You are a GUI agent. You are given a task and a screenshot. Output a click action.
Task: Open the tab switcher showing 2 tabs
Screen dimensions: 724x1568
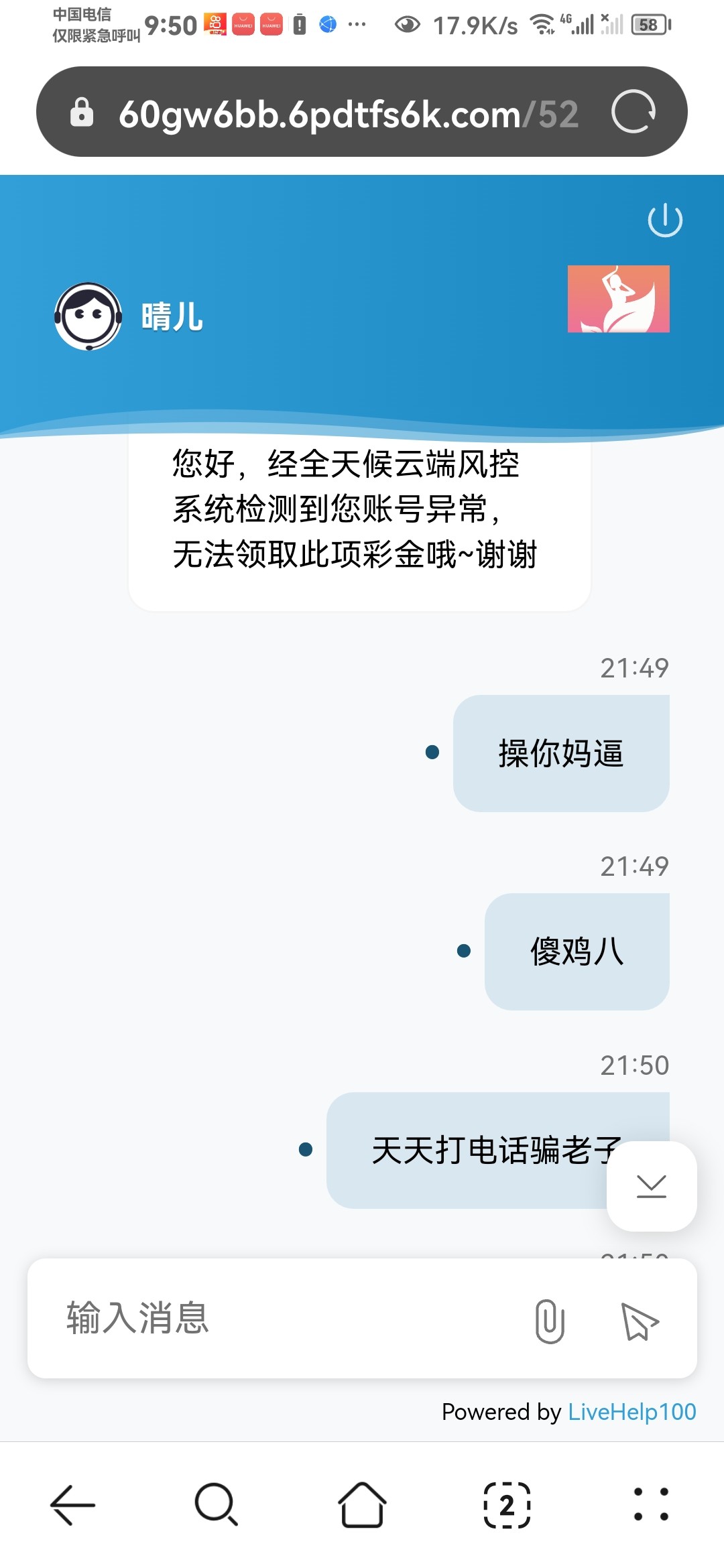505,1504
